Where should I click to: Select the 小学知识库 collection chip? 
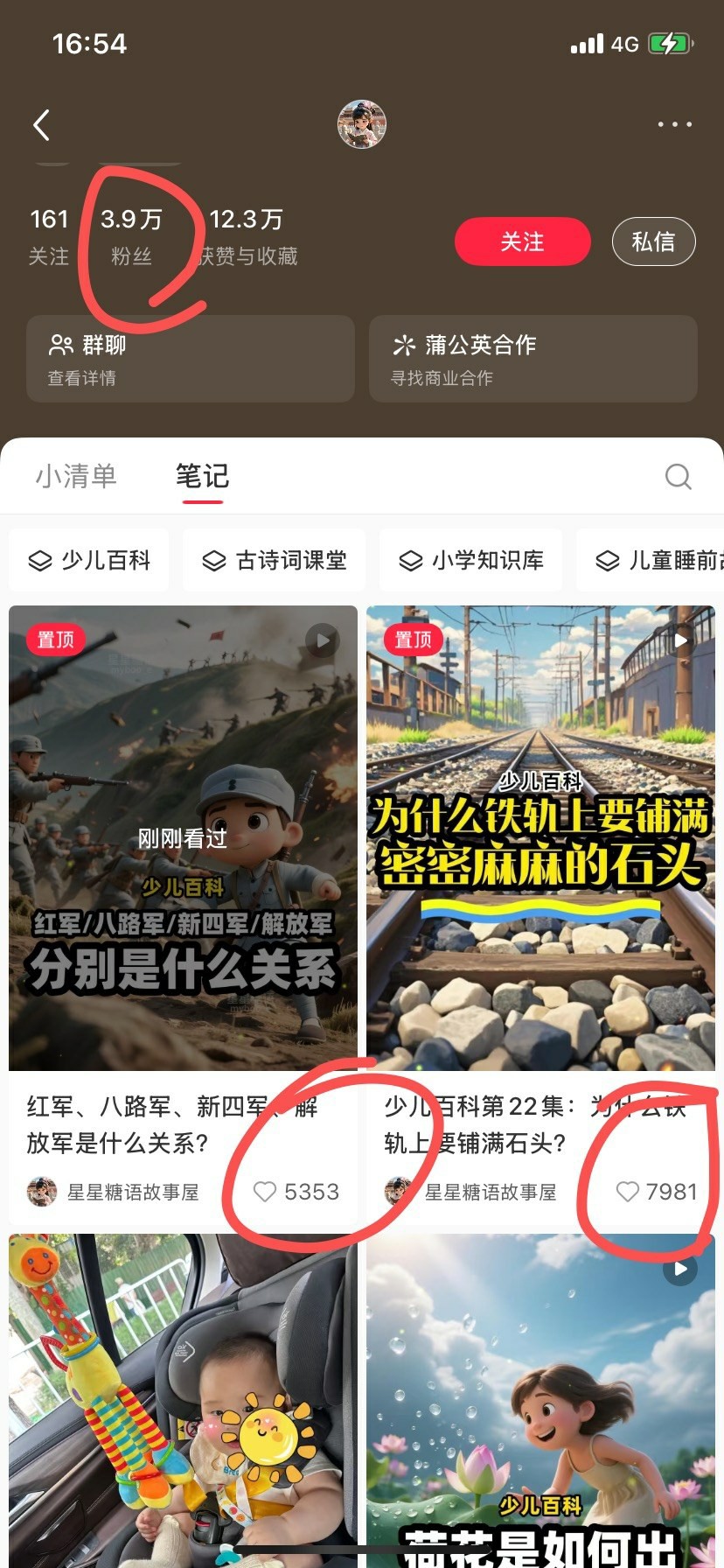[x=471, y=560]
